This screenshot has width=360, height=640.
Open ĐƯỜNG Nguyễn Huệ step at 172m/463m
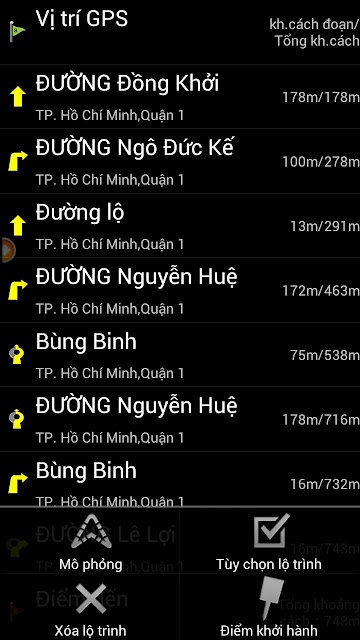[x=180, y=290]
